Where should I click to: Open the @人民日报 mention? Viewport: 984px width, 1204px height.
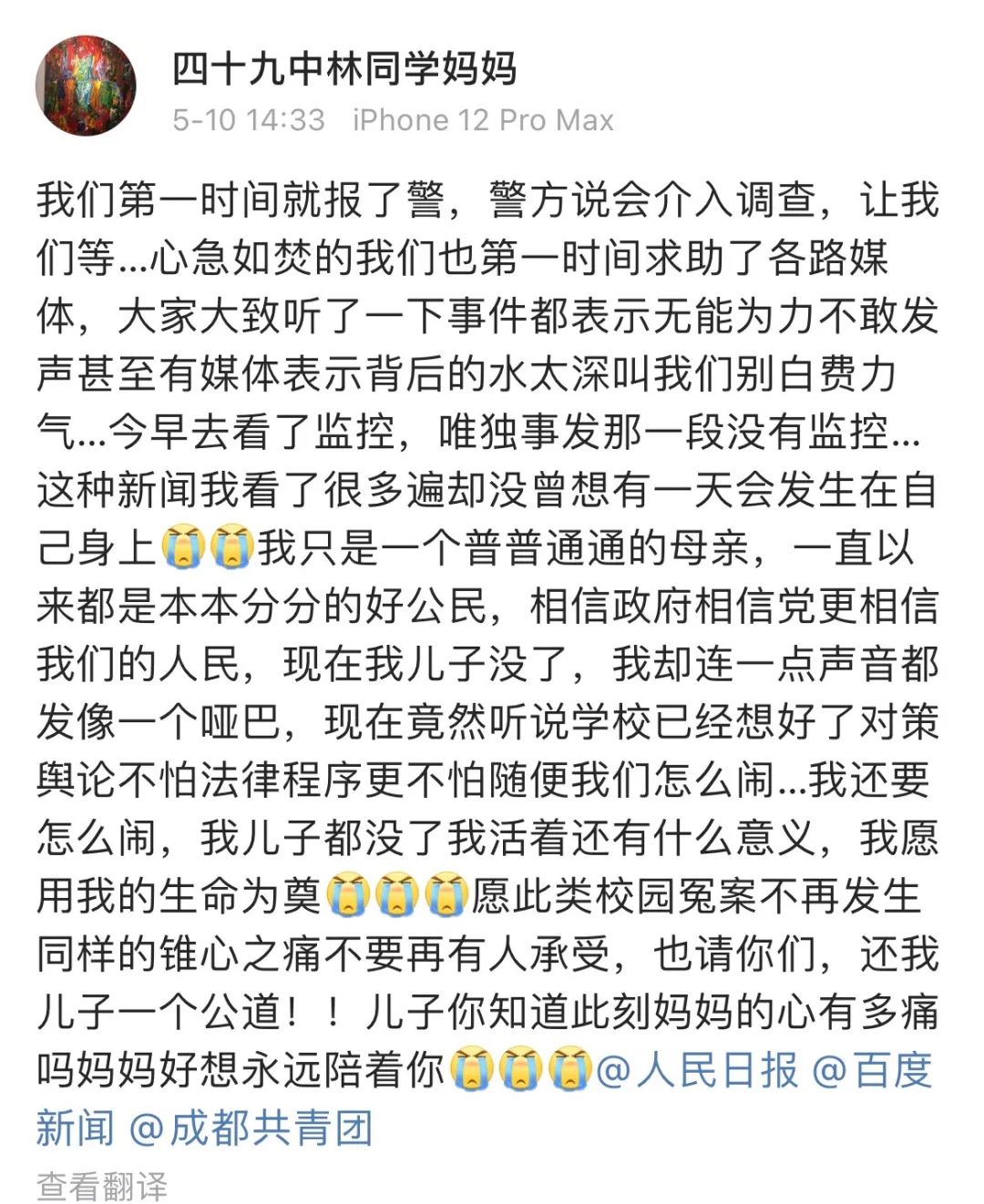[x=697, y=1071]
